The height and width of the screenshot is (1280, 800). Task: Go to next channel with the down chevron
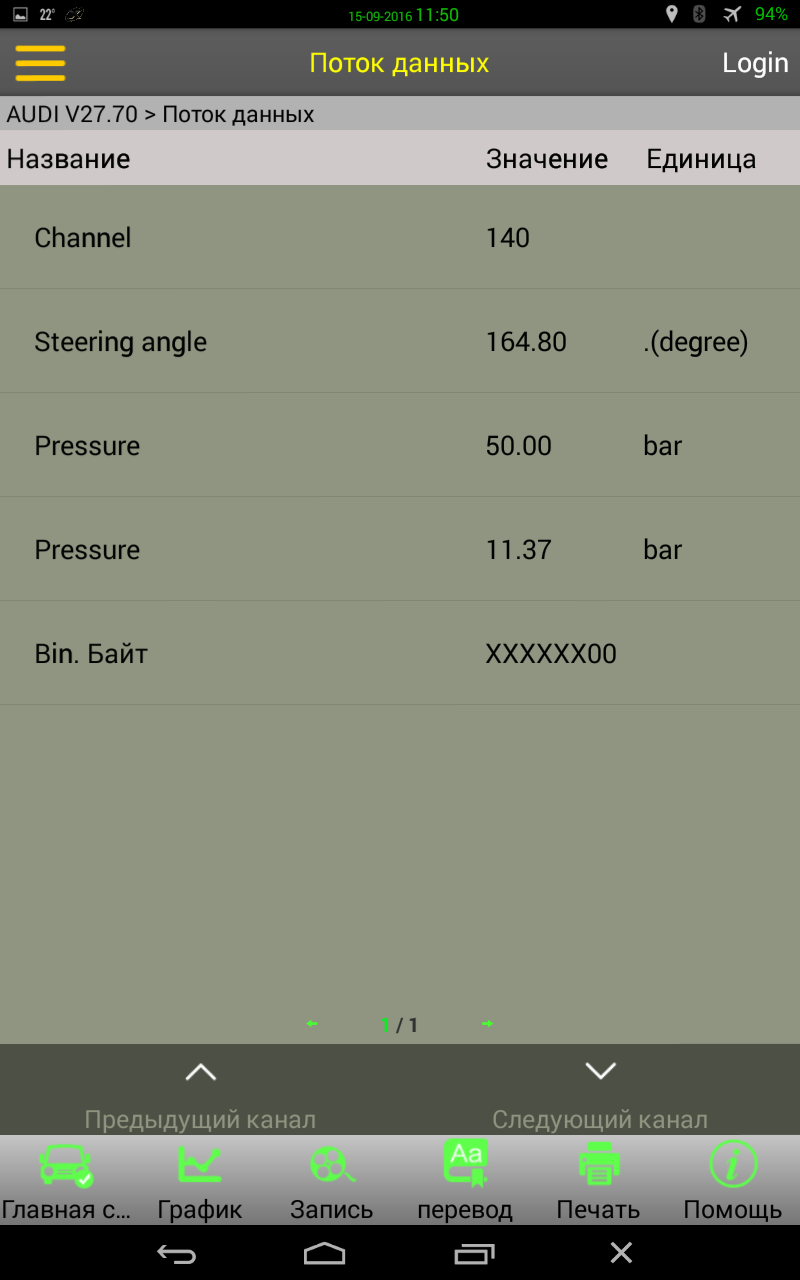pyautogui.click(x=600, y=1070)
